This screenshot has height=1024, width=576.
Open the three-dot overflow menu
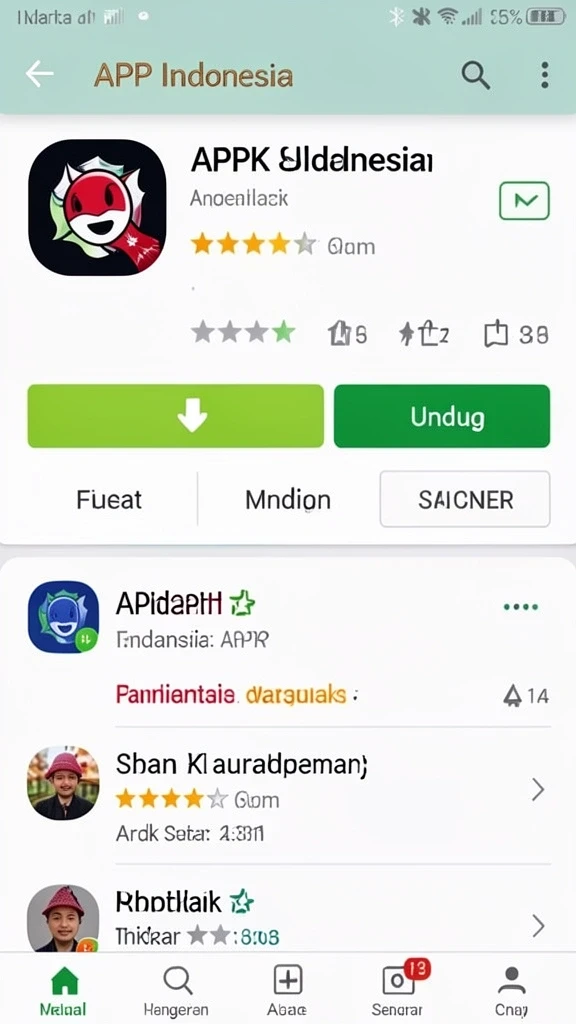coord(544,75)
